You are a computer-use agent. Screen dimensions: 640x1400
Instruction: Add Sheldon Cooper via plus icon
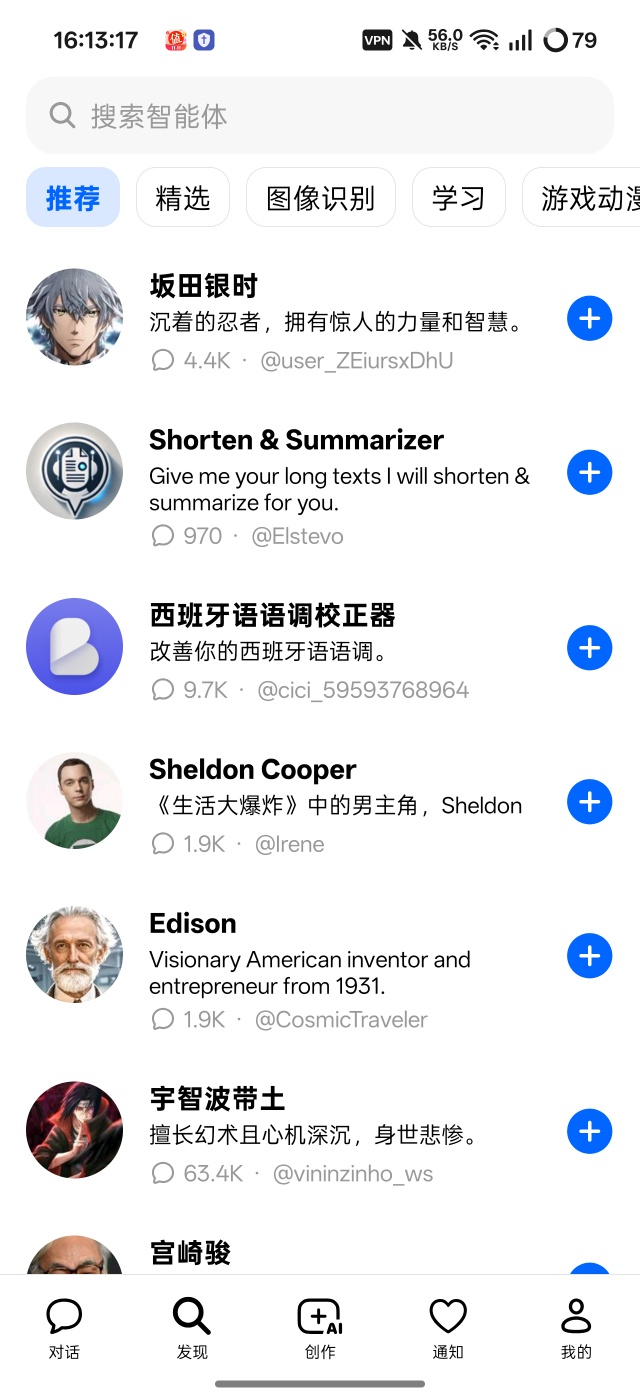(x=589, y=802)
